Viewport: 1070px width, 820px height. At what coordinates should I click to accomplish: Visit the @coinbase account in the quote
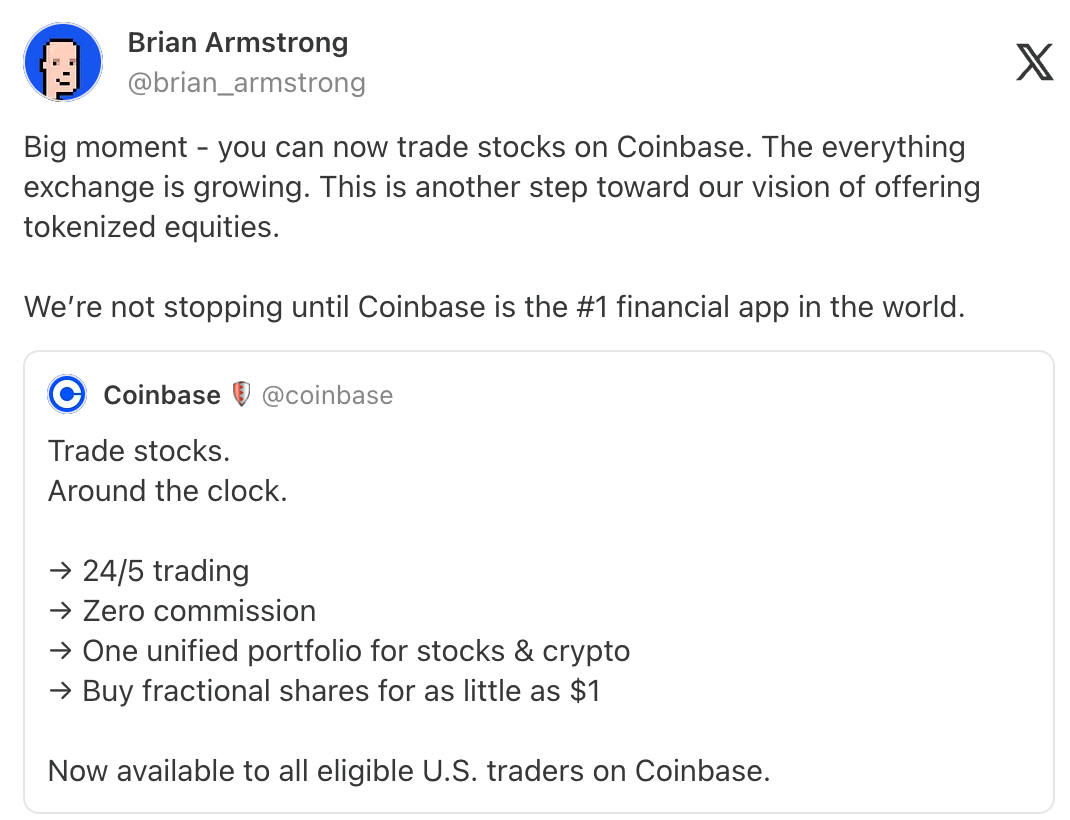tap(327, 396)
